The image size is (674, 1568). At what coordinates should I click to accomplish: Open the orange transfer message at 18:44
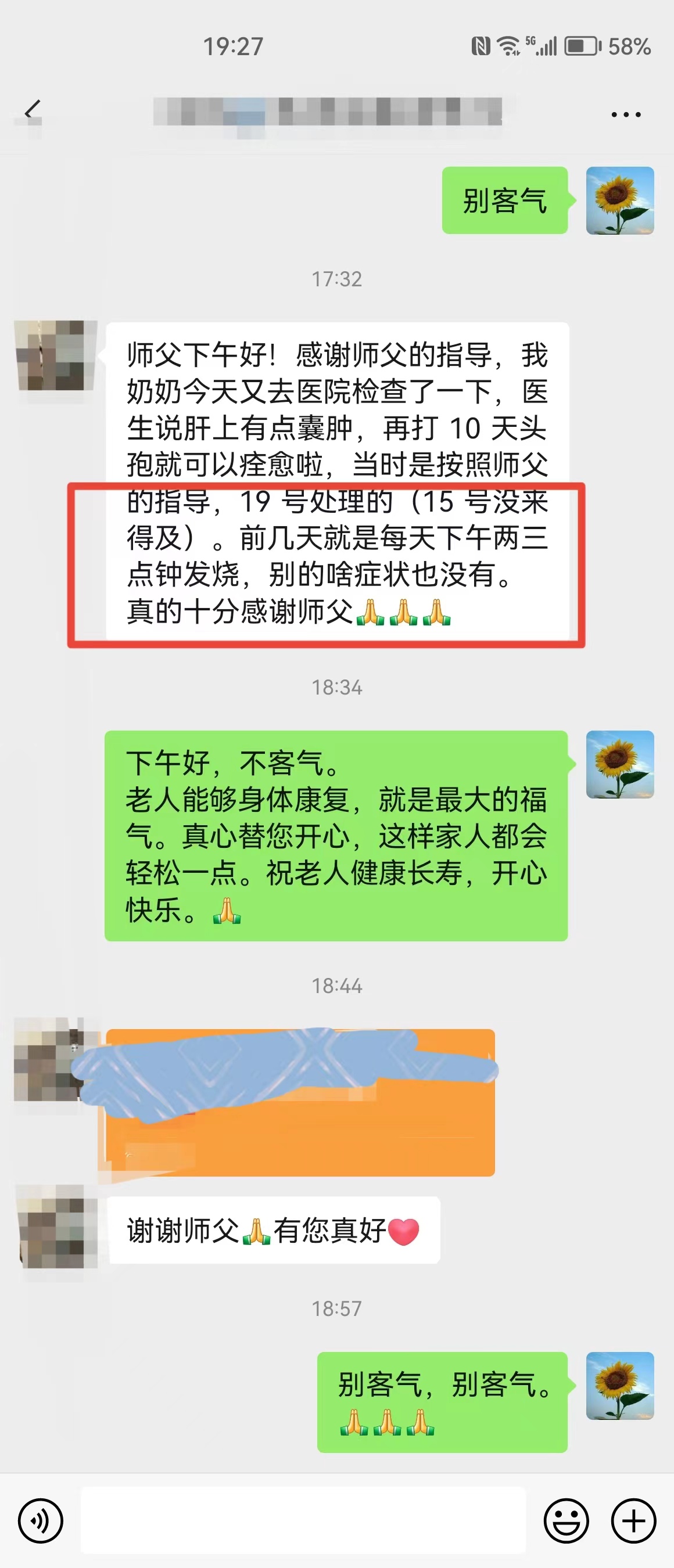pos(300,1103)
